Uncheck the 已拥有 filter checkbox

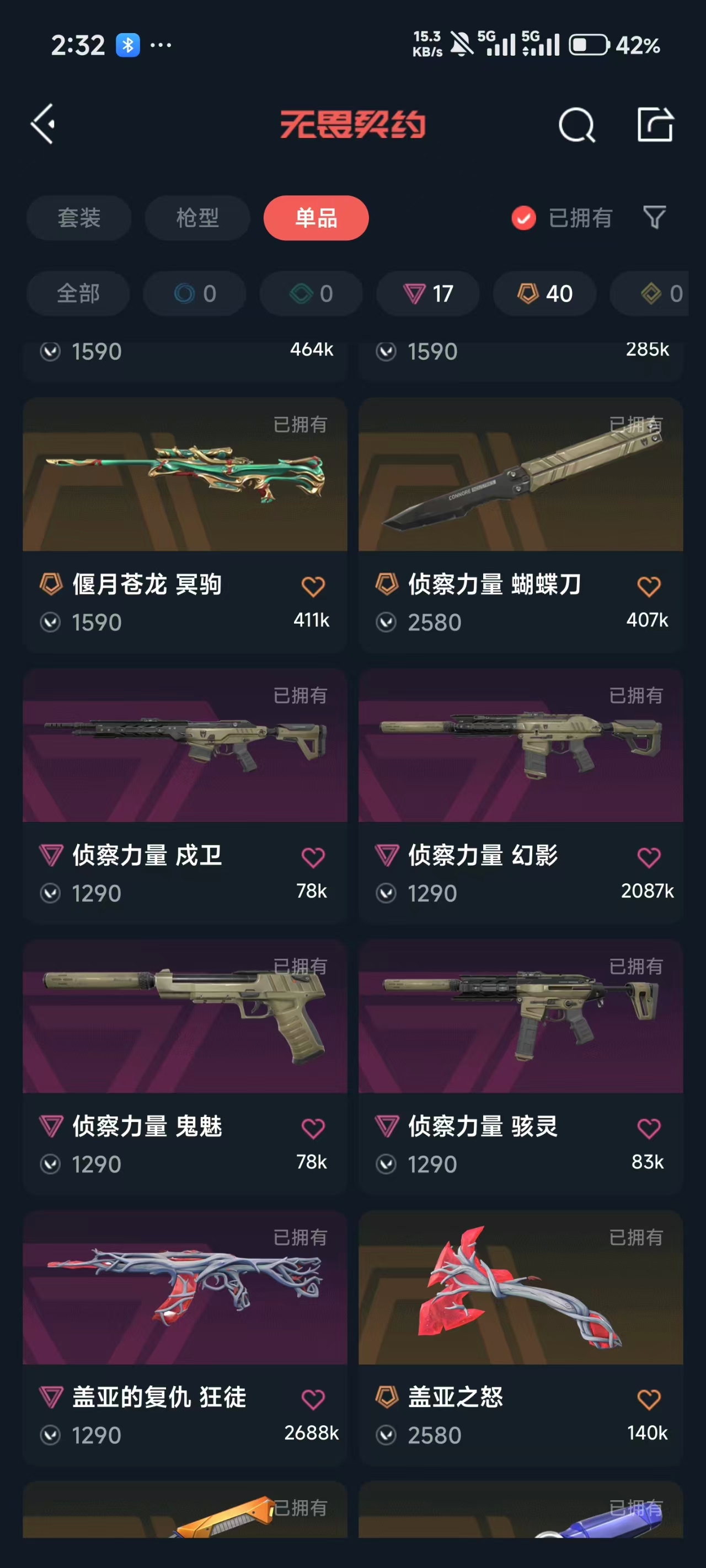tap(523, 218)
